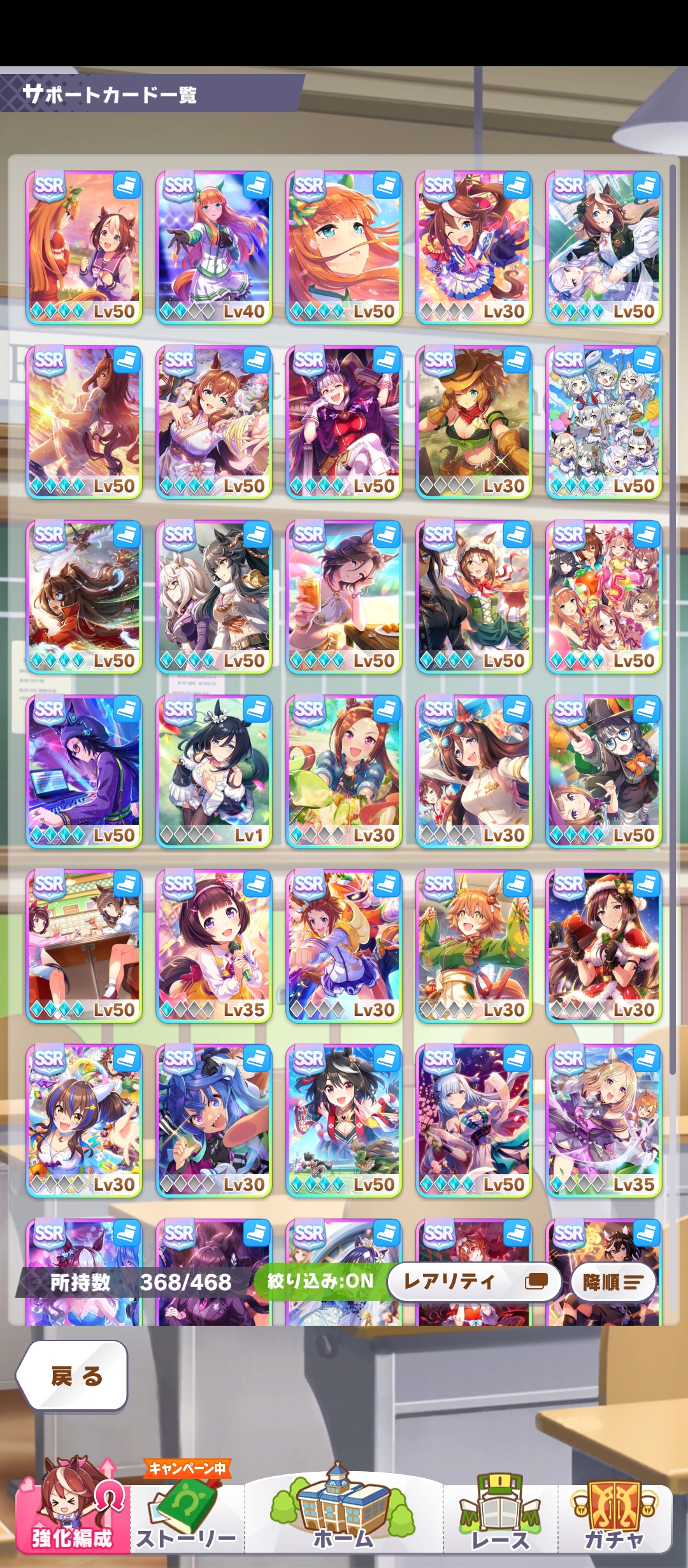Toggle the 降順 sort order
The height and width of the screenshot is (1568, 688).
pos(613,1282)
